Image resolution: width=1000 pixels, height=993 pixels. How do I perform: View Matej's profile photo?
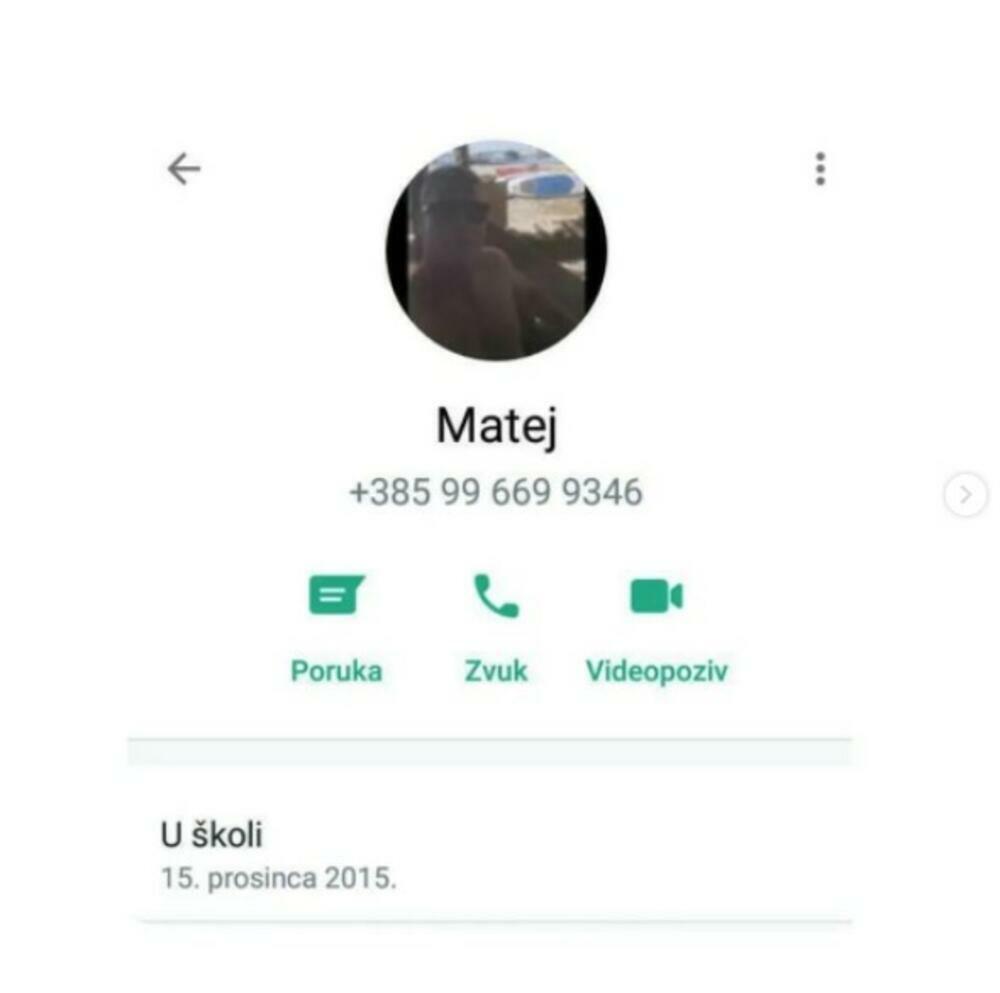(496, 250)
